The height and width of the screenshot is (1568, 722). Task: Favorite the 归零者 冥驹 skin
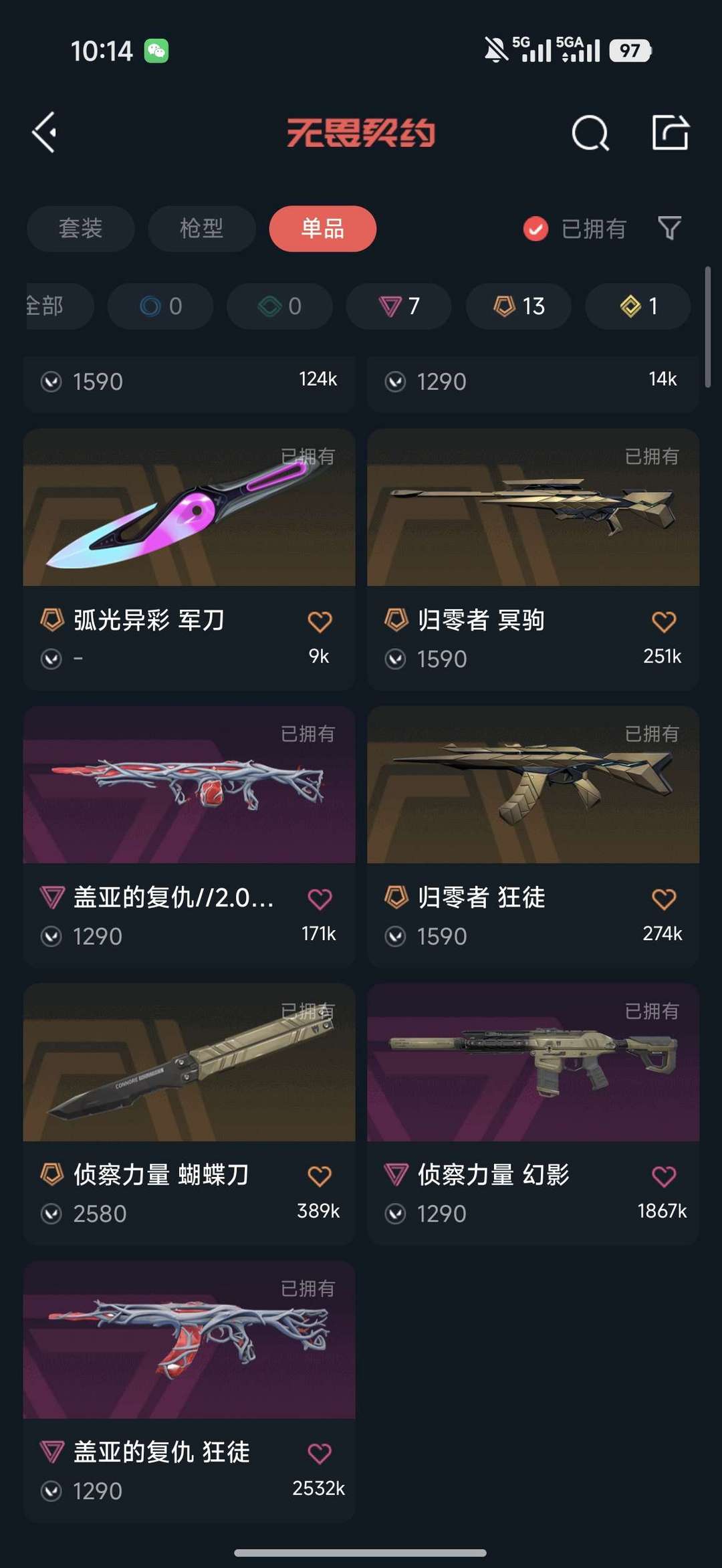click(x=663, y=620)
